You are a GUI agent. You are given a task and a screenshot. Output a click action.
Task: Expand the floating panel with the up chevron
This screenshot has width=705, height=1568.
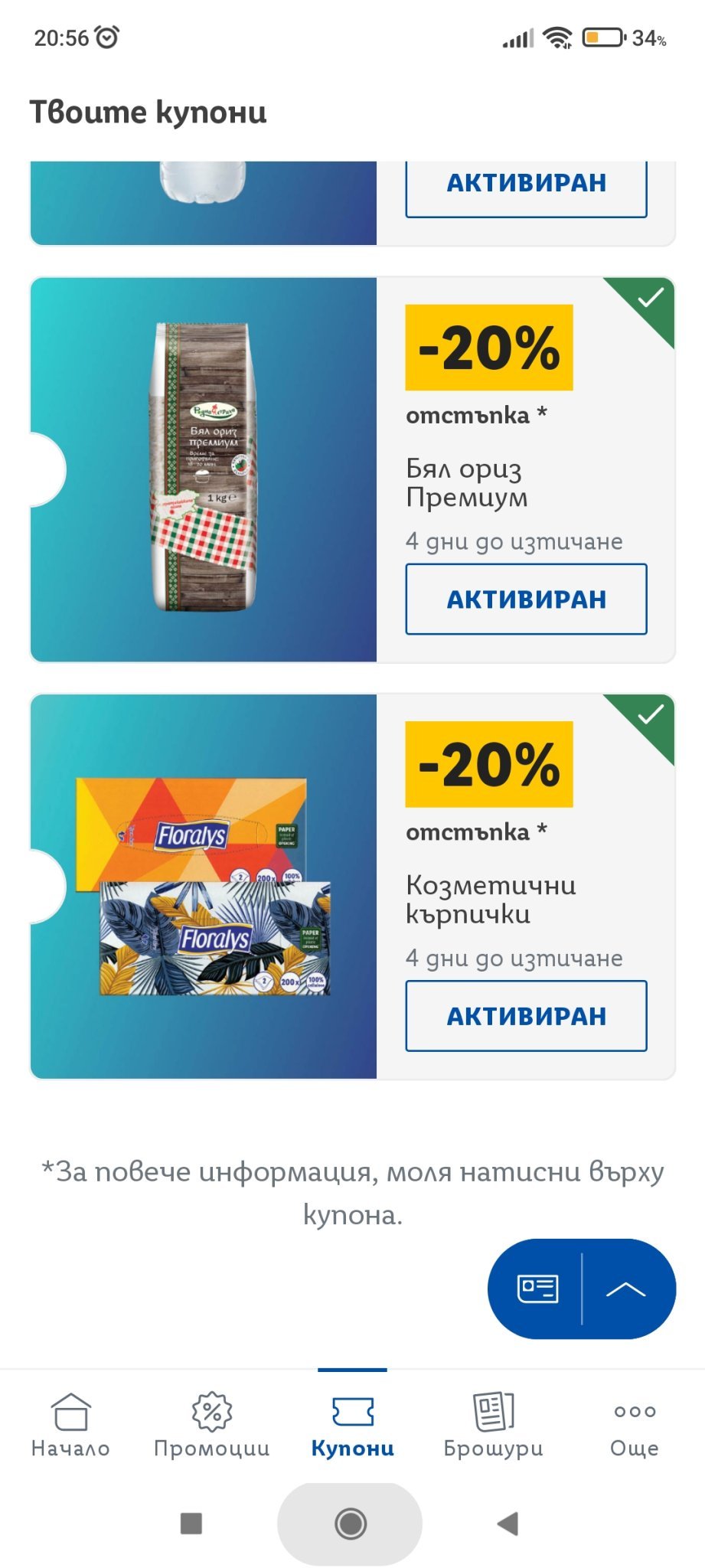click(x=626, y=1289)
